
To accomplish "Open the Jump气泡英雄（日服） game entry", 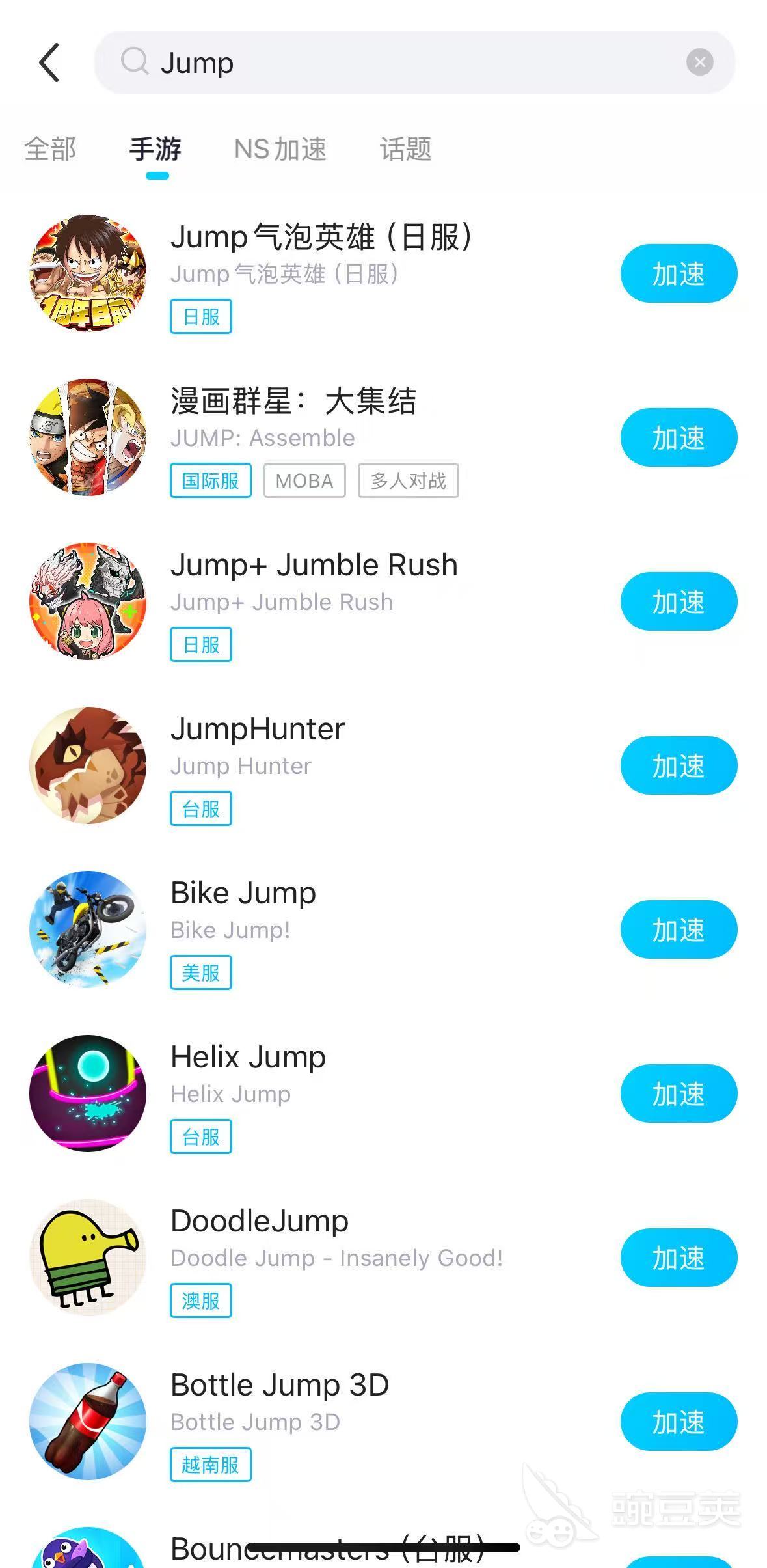I will click(x=320, y=238).
